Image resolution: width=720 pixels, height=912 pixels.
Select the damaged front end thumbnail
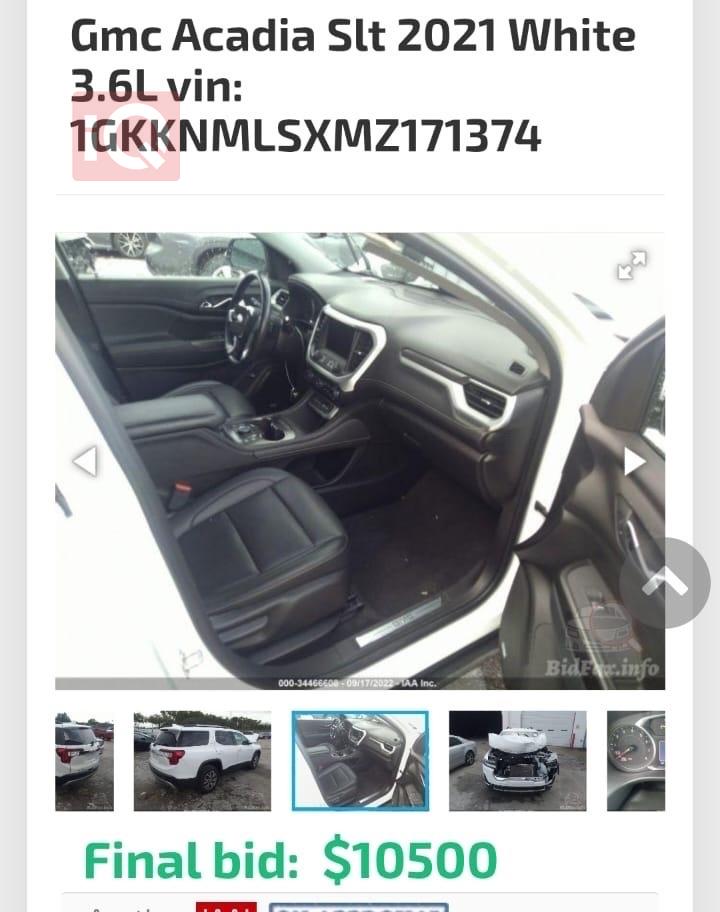click(517, 760)
